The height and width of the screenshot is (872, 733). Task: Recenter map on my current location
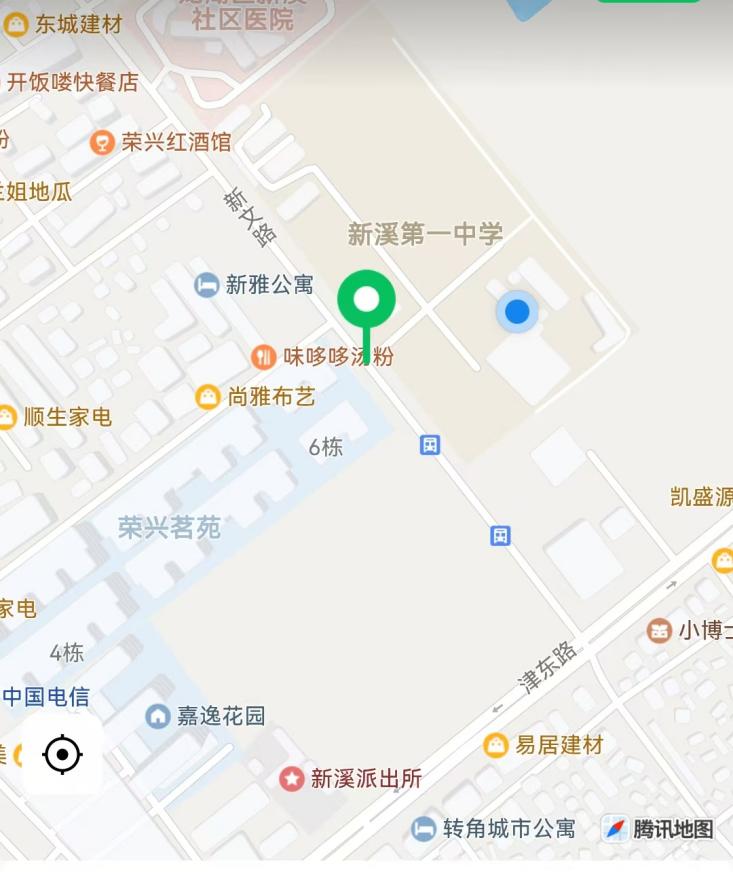[x=62, y=754]
